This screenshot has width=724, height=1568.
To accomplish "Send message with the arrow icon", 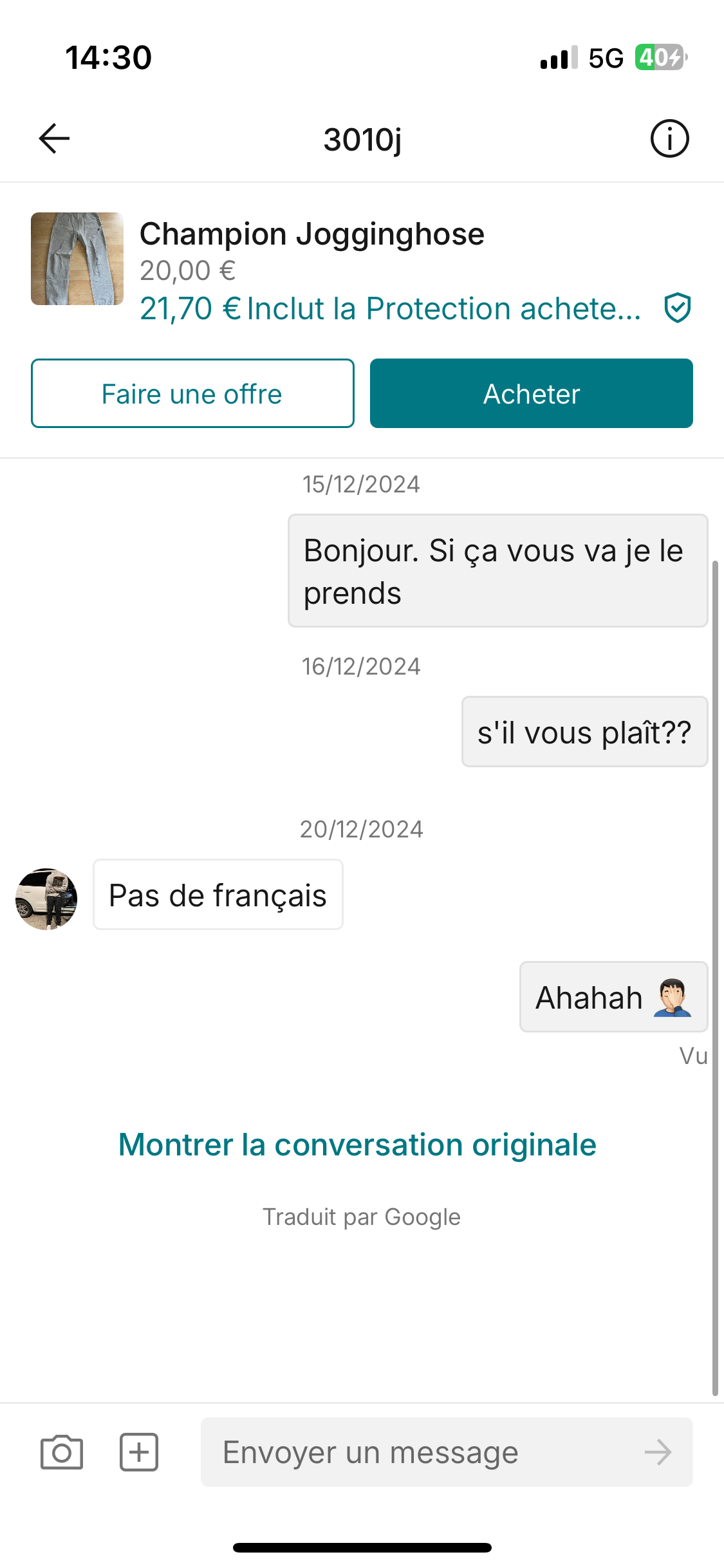I will 658,1452.
